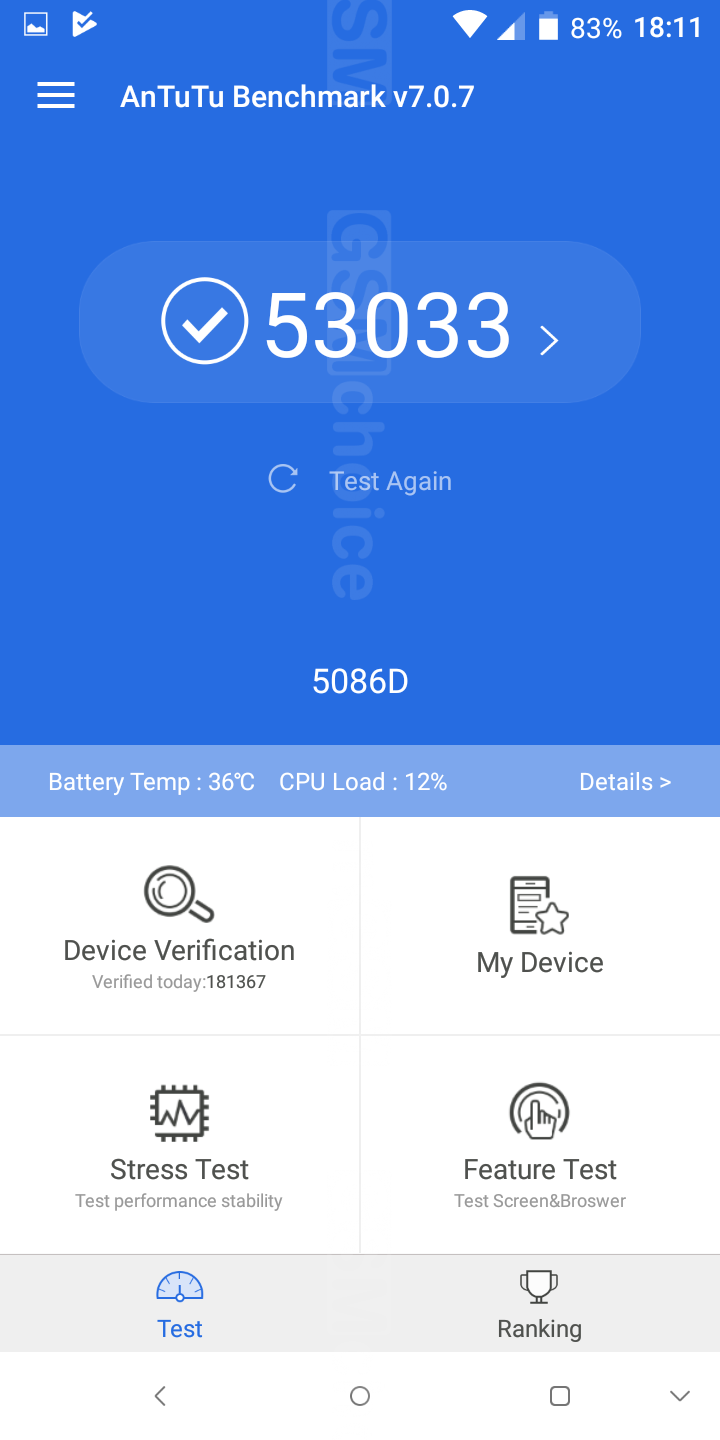Image resolution: width=720 pixels, height=1440 pixels.
Task: Tap Test Again to rerun benchmark
Action: (x=362, y=481)
